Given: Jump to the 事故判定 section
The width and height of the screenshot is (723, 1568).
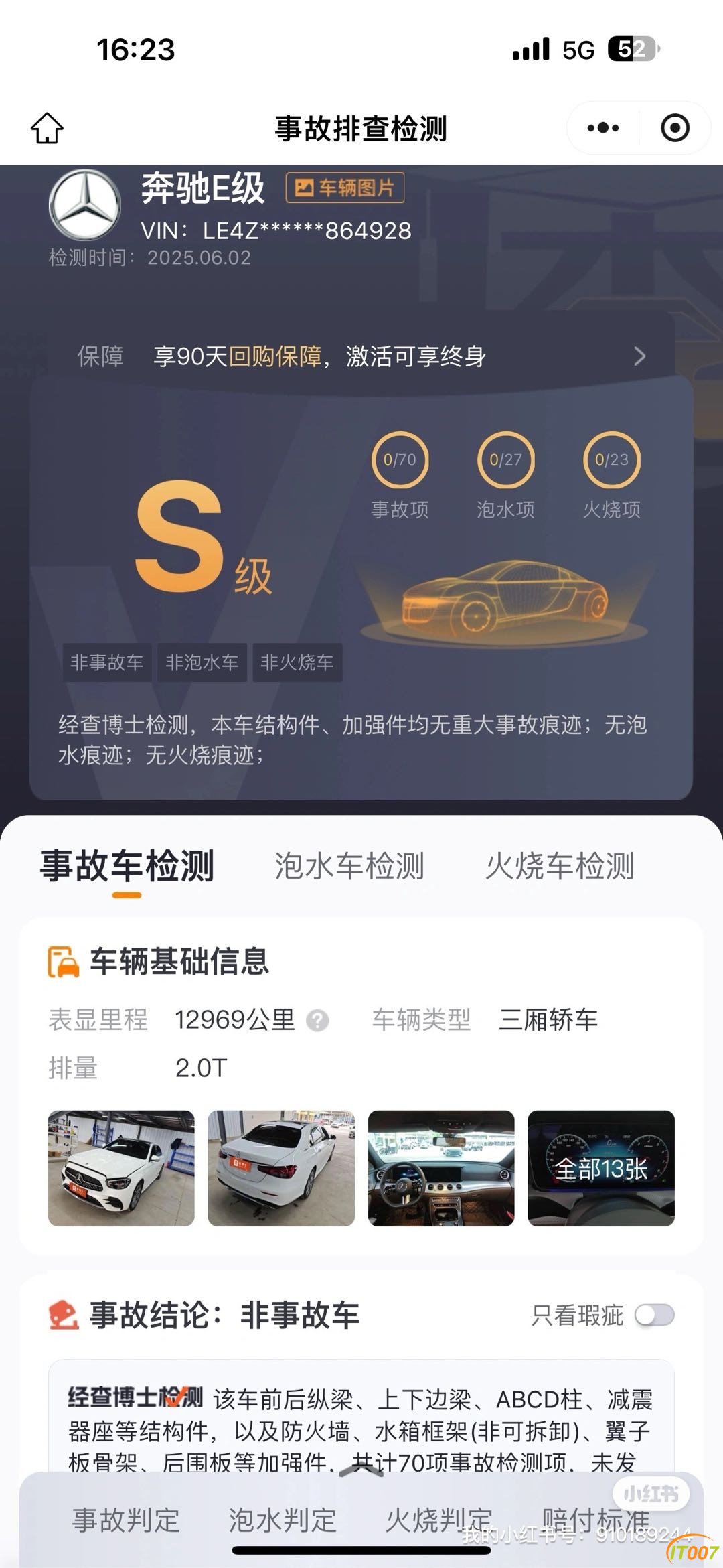Looking at the screenshot, I should (126, 1520).
